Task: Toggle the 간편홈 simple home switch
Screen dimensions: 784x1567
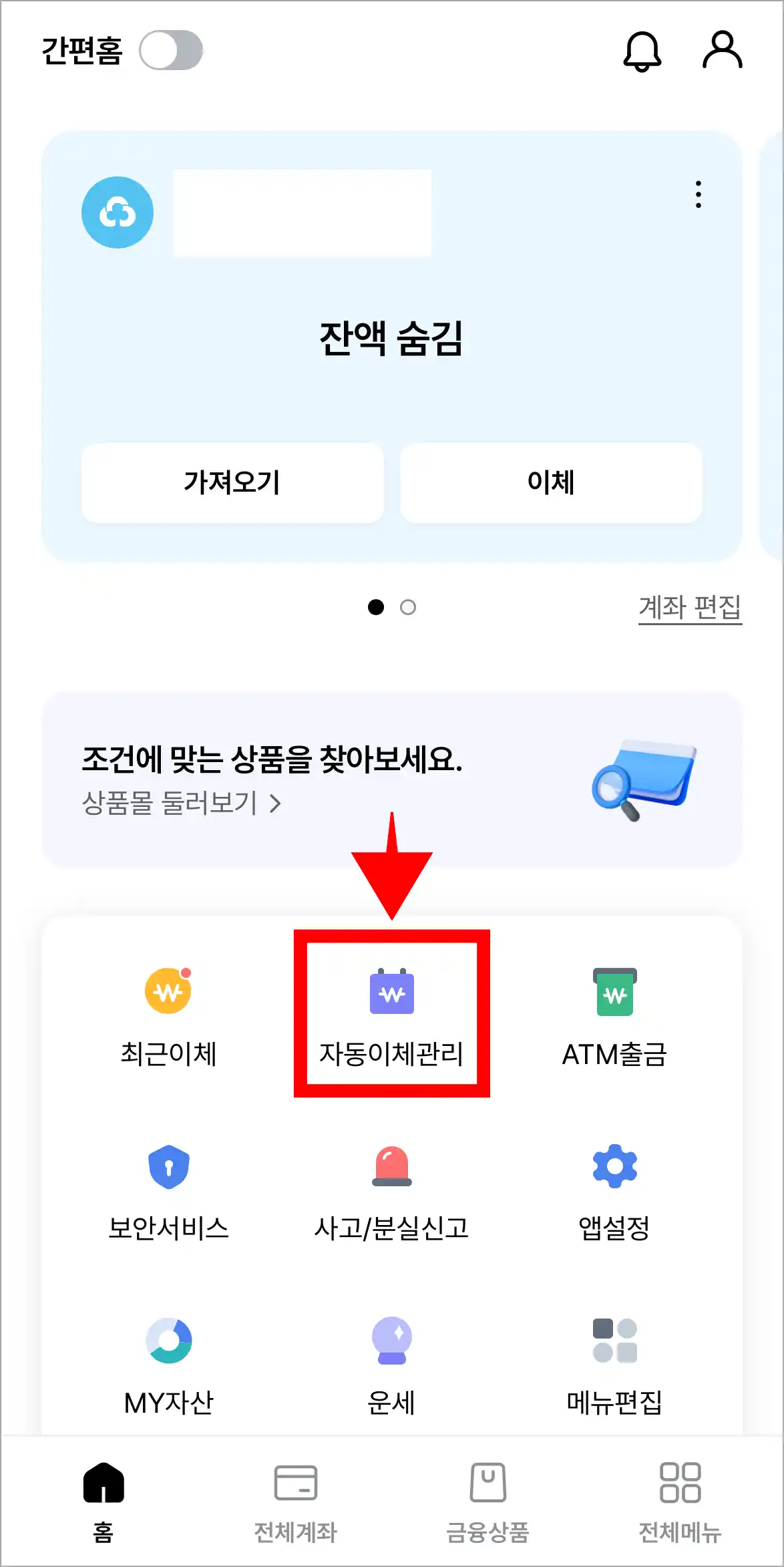Action: (x=172, y=51)
